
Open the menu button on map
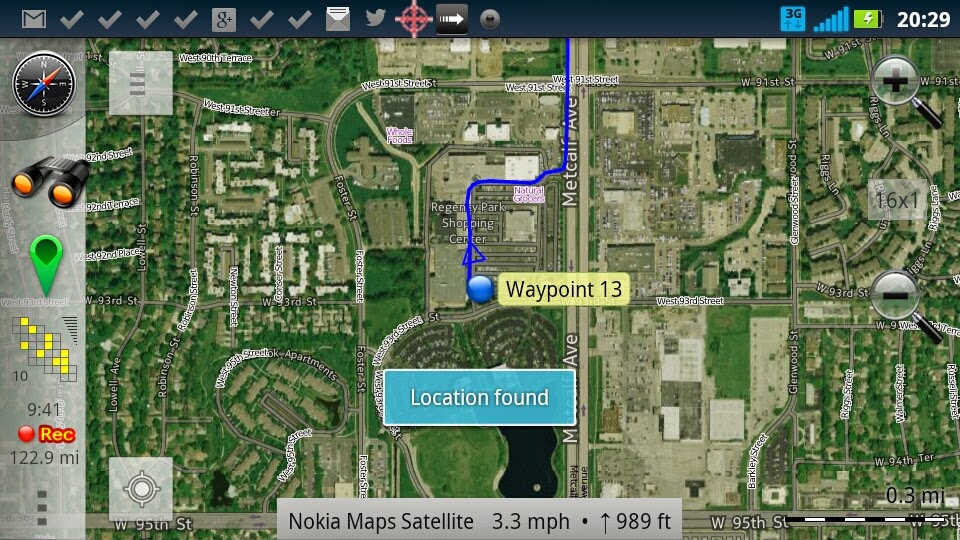click(140, 83)
